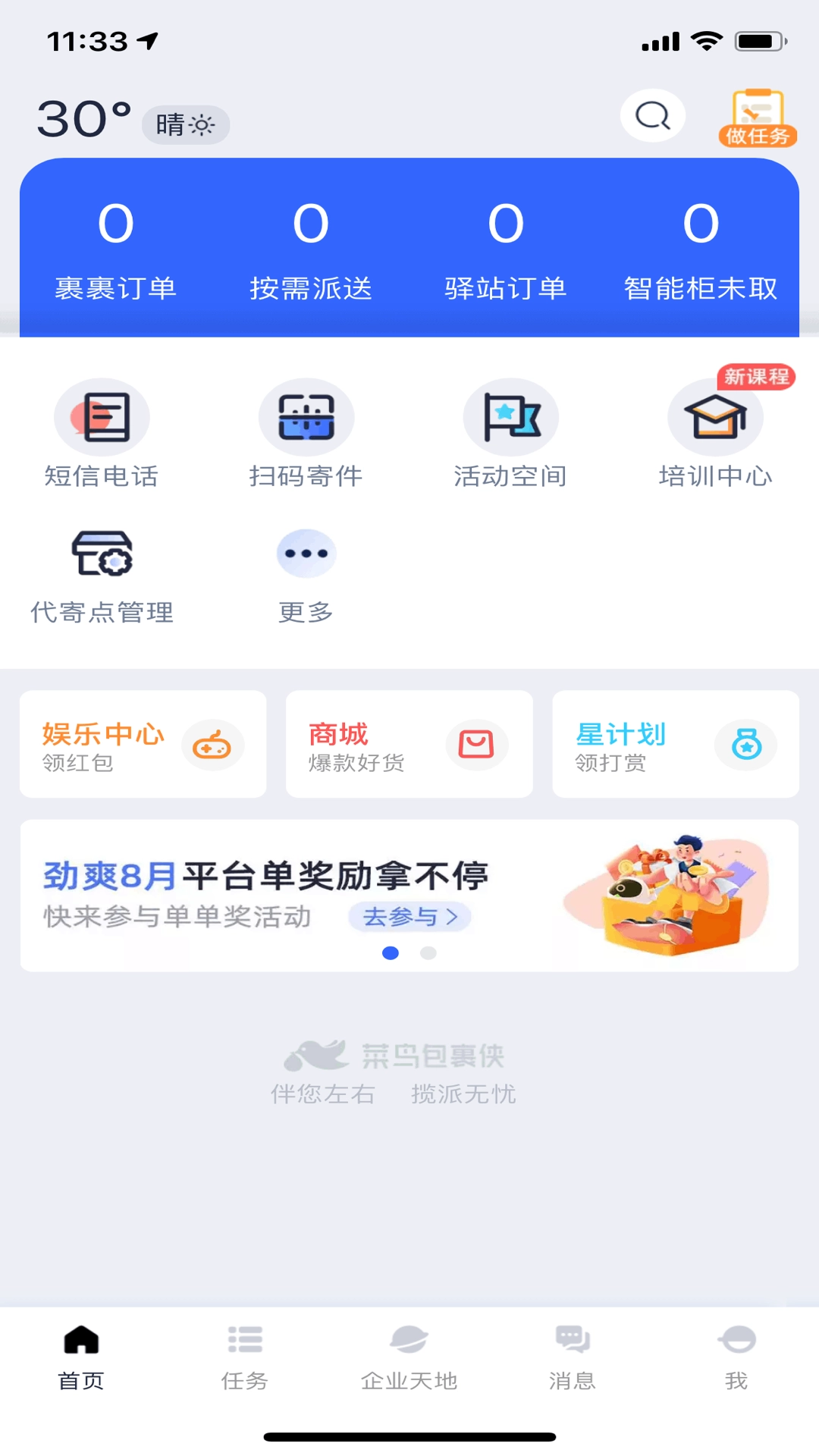Viewport: 819px width, 1456px height.
Task: Select the second banner carousel dot
Action: tap(428, 952)
